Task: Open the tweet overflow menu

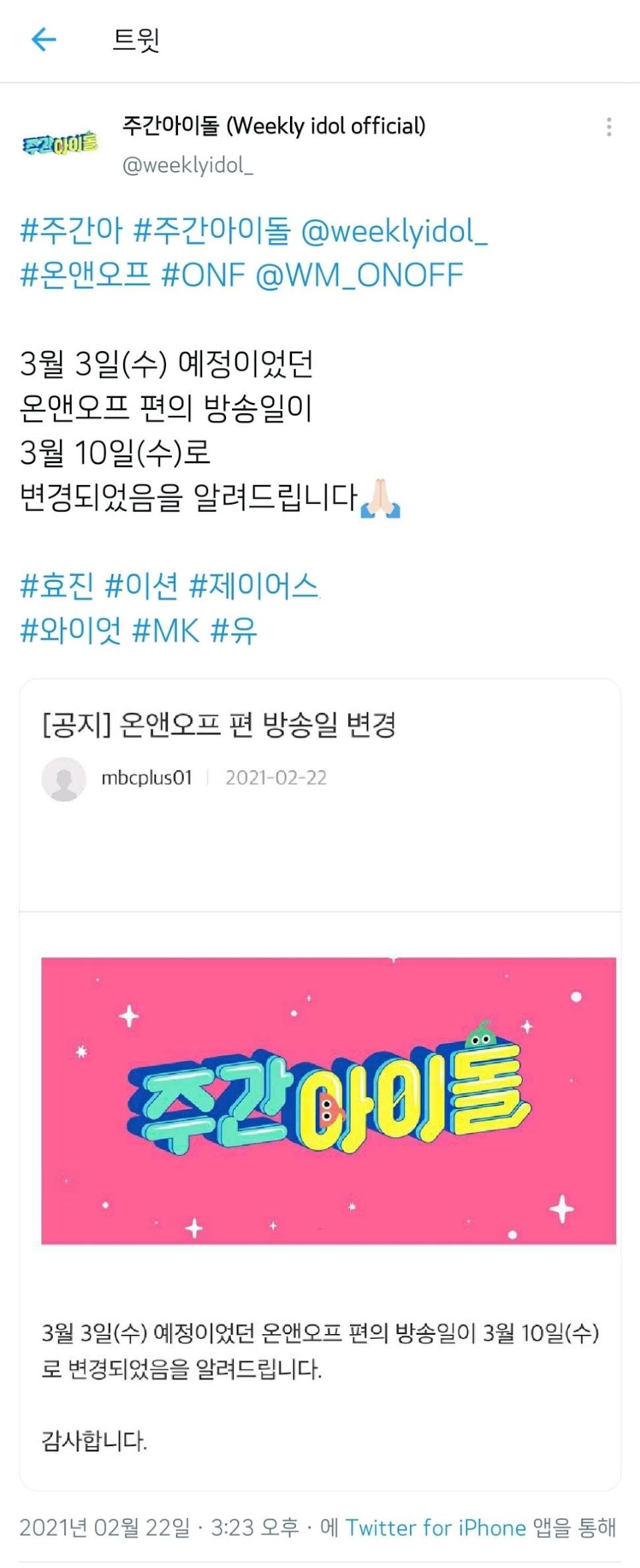Action: [x=609, y=127]
